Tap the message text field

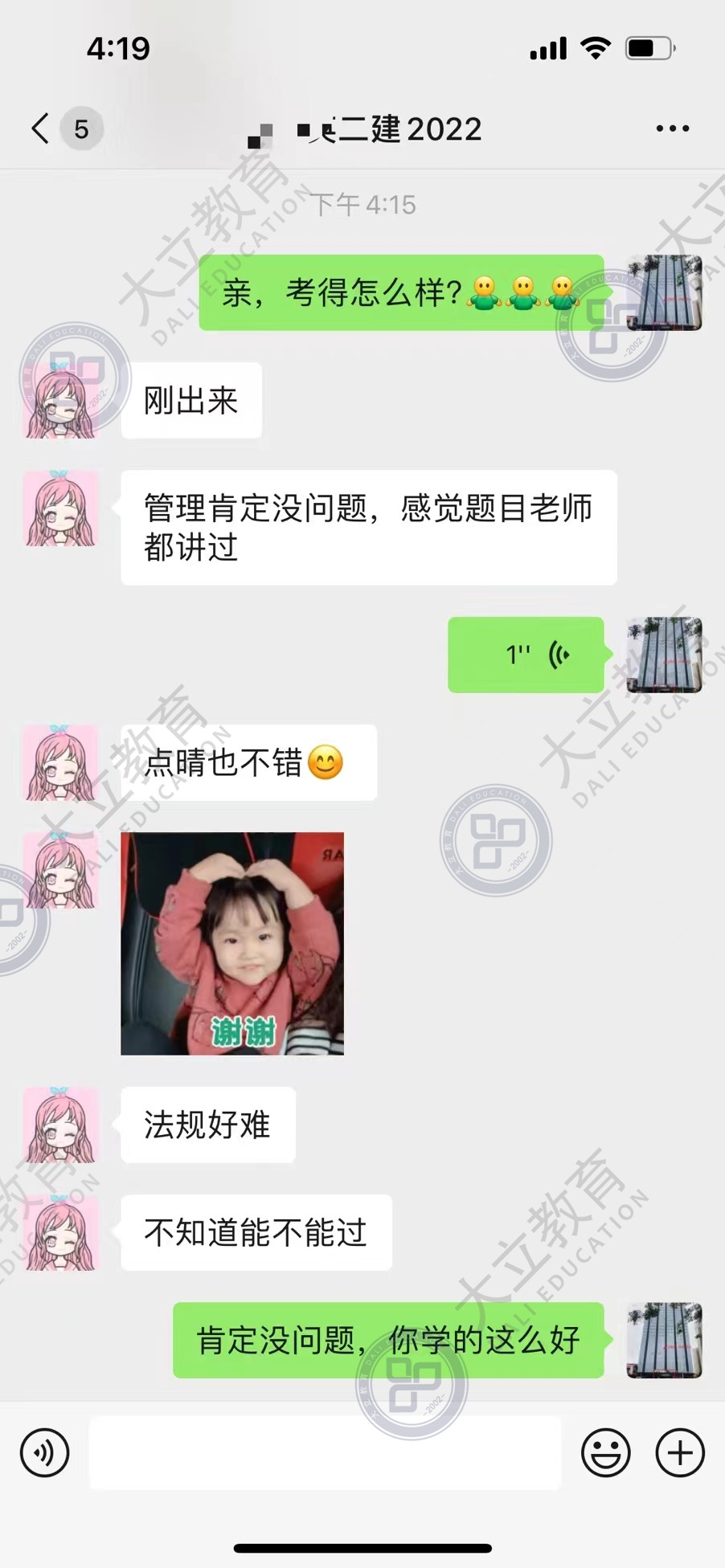[325, 1452]
